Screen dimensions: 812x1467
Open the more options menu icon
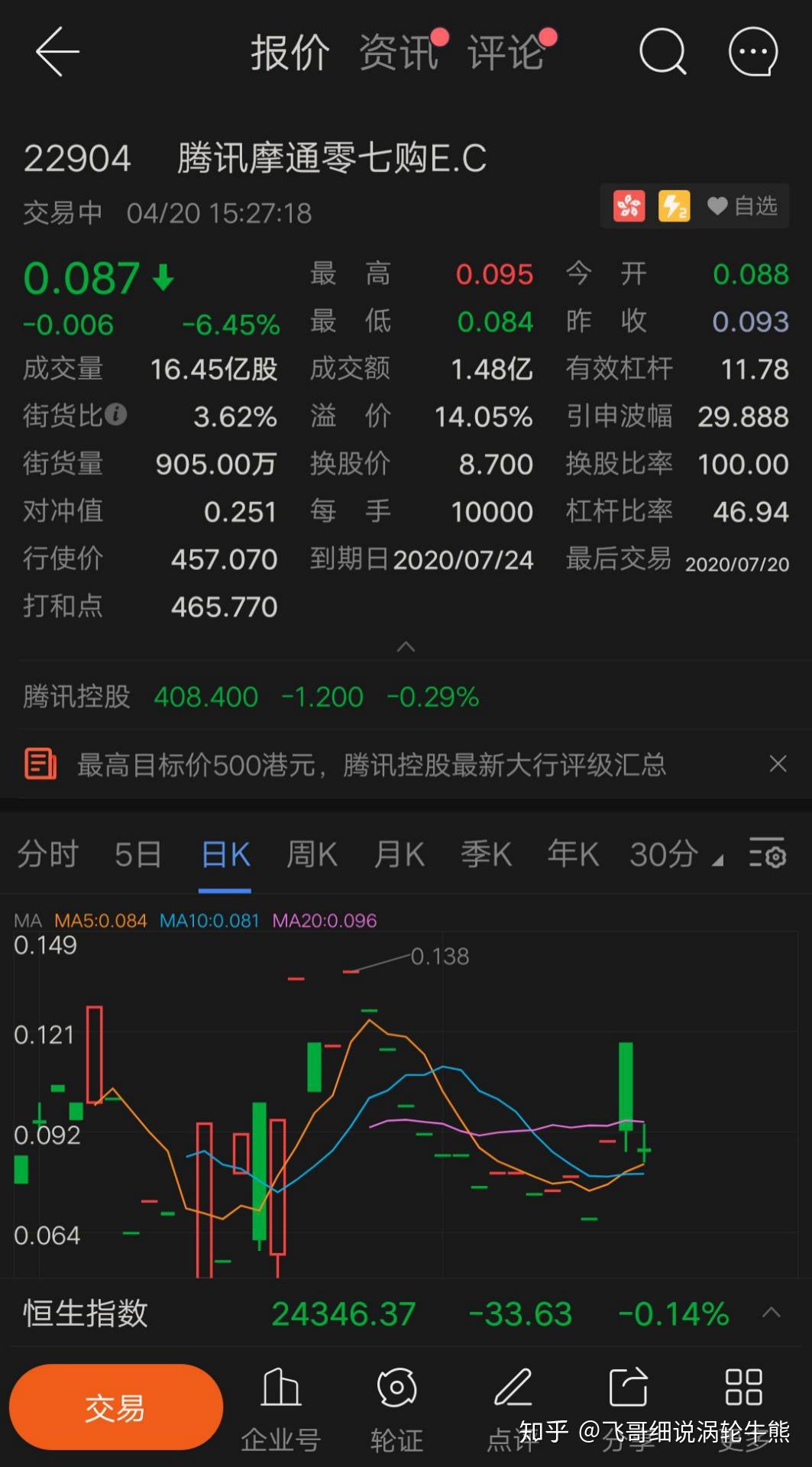click(x=752, y=52)
